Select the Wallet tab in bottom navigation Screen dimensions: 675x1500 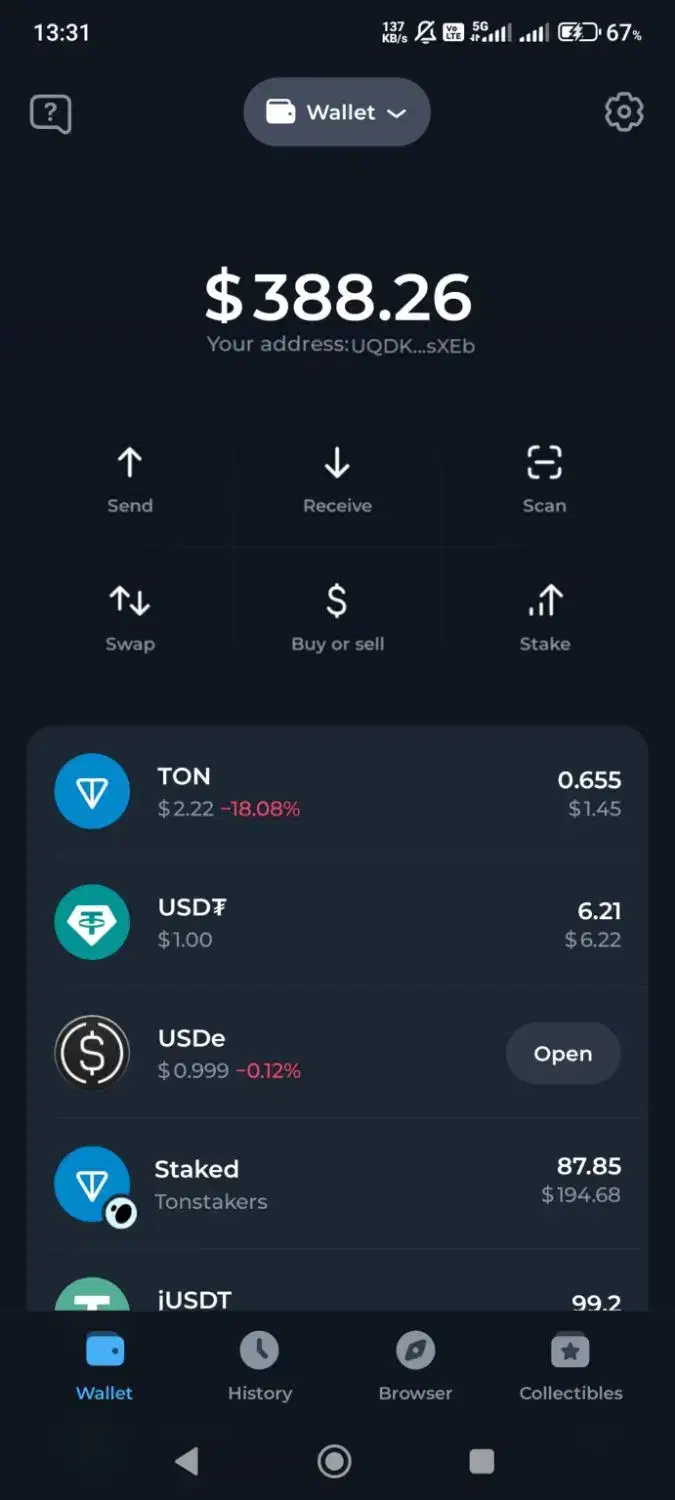click(x=104, y=1366)
